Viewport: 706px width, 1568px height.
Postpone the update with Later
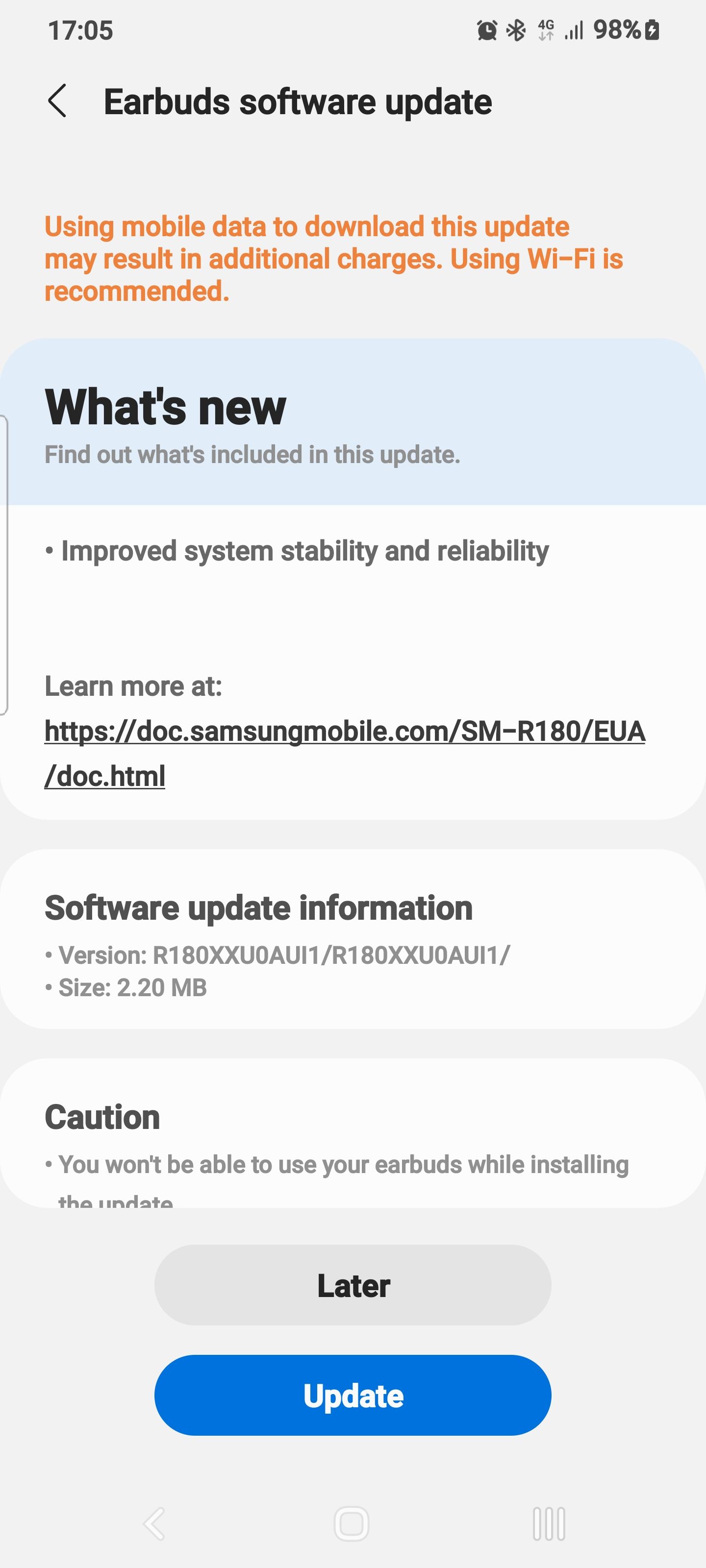click(353, 1285)
